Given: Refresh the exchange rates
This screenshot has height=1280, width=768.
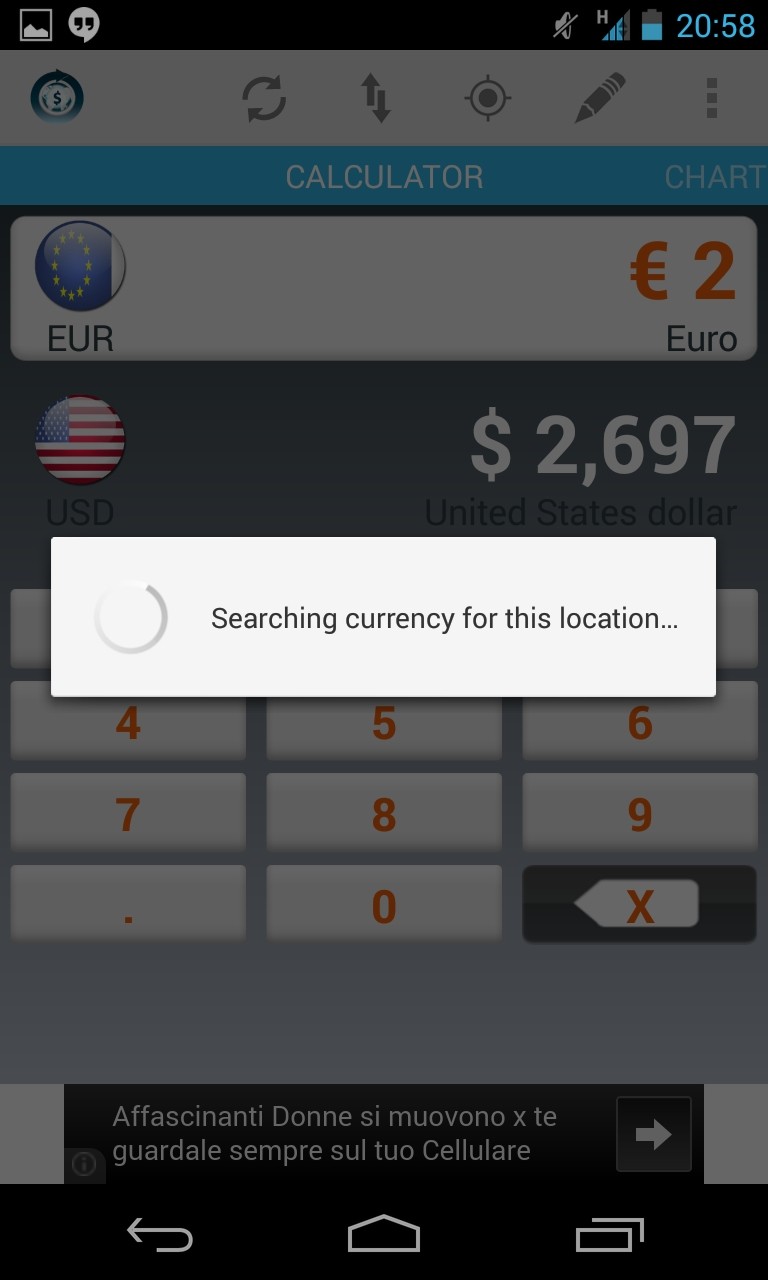Looking at the screenshot, I should tap(264, 99).
